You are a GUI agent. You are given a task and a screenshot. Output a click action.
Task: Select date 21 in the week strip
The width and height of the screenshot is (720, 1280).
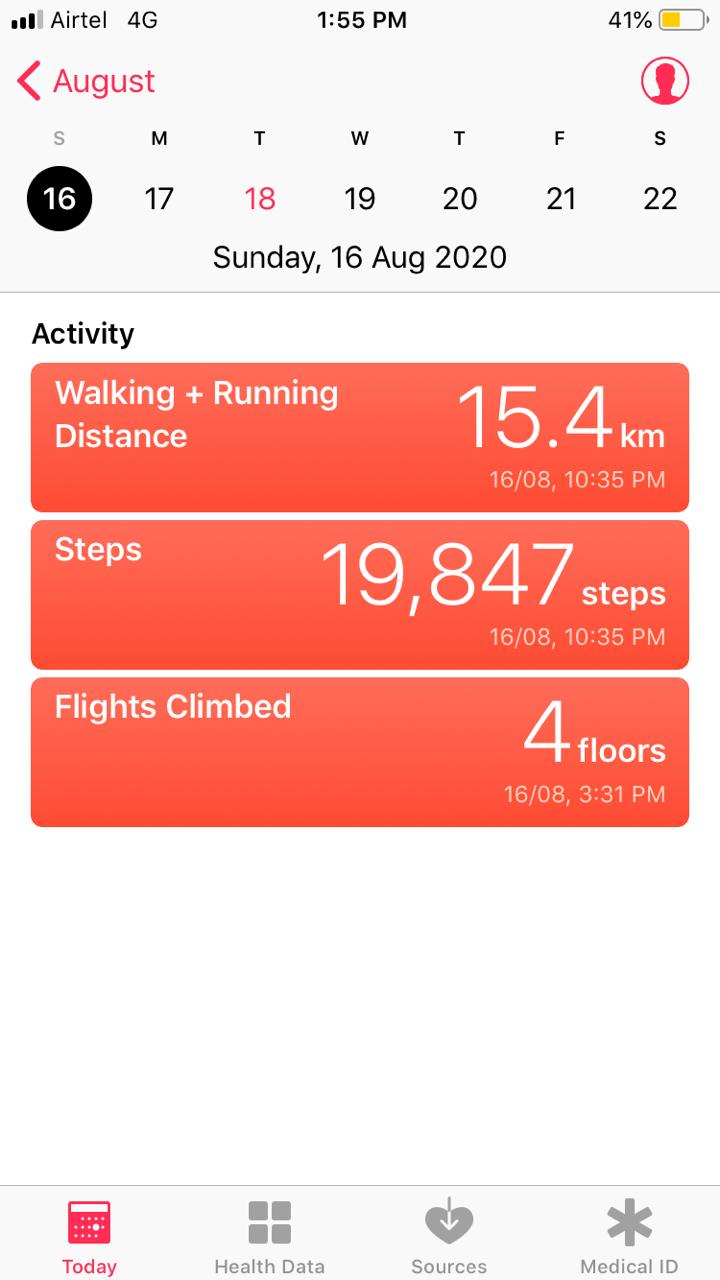[x=560, y=198]
